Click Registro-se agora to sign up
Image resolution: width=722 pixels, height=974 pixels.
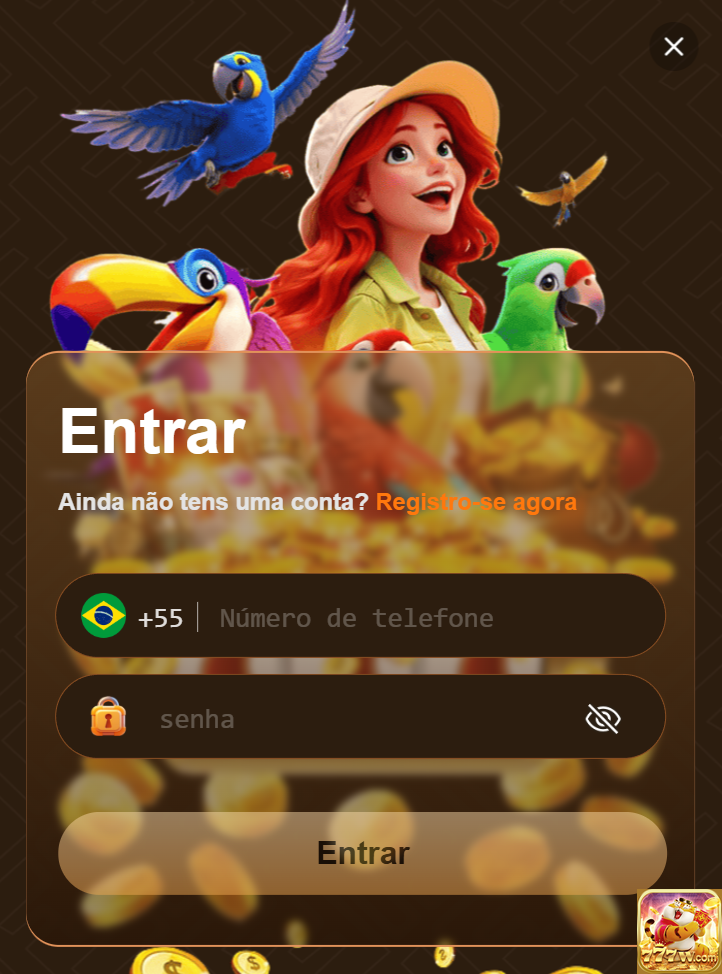coord(477,502)
